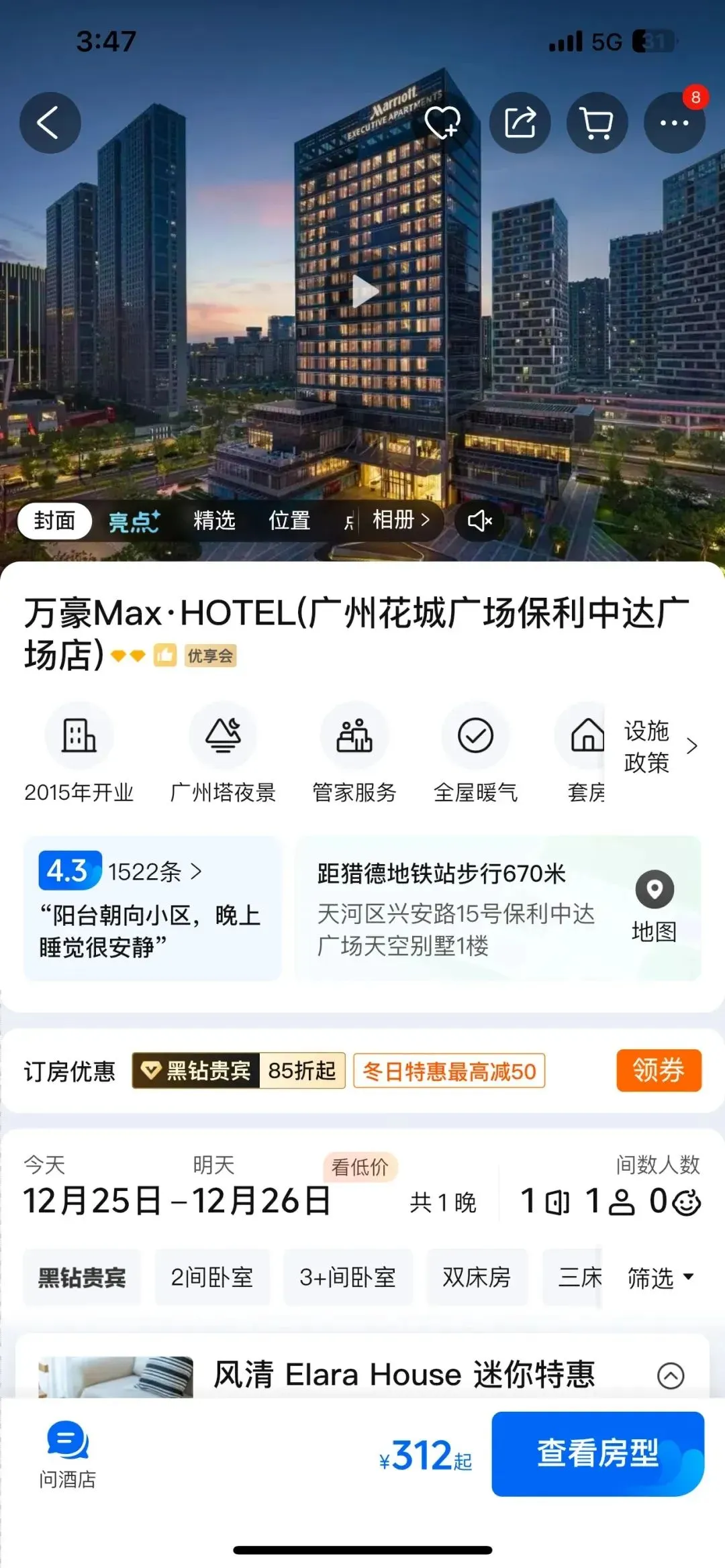Open the share icon at top

pyautogui.click(x=520, y=122)
